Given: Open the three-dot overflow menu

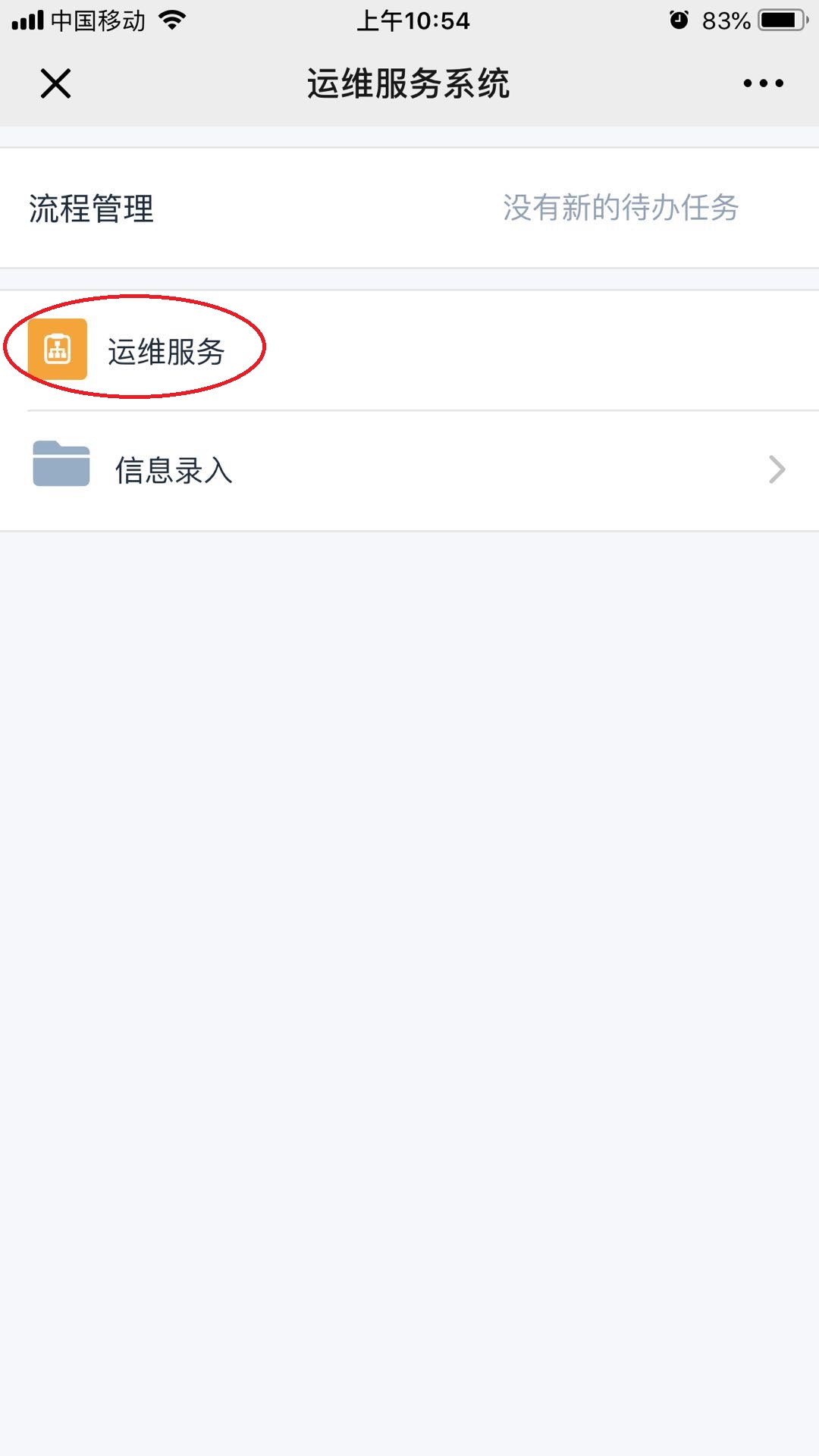Looking at the screenshot, I should point(763,83).
